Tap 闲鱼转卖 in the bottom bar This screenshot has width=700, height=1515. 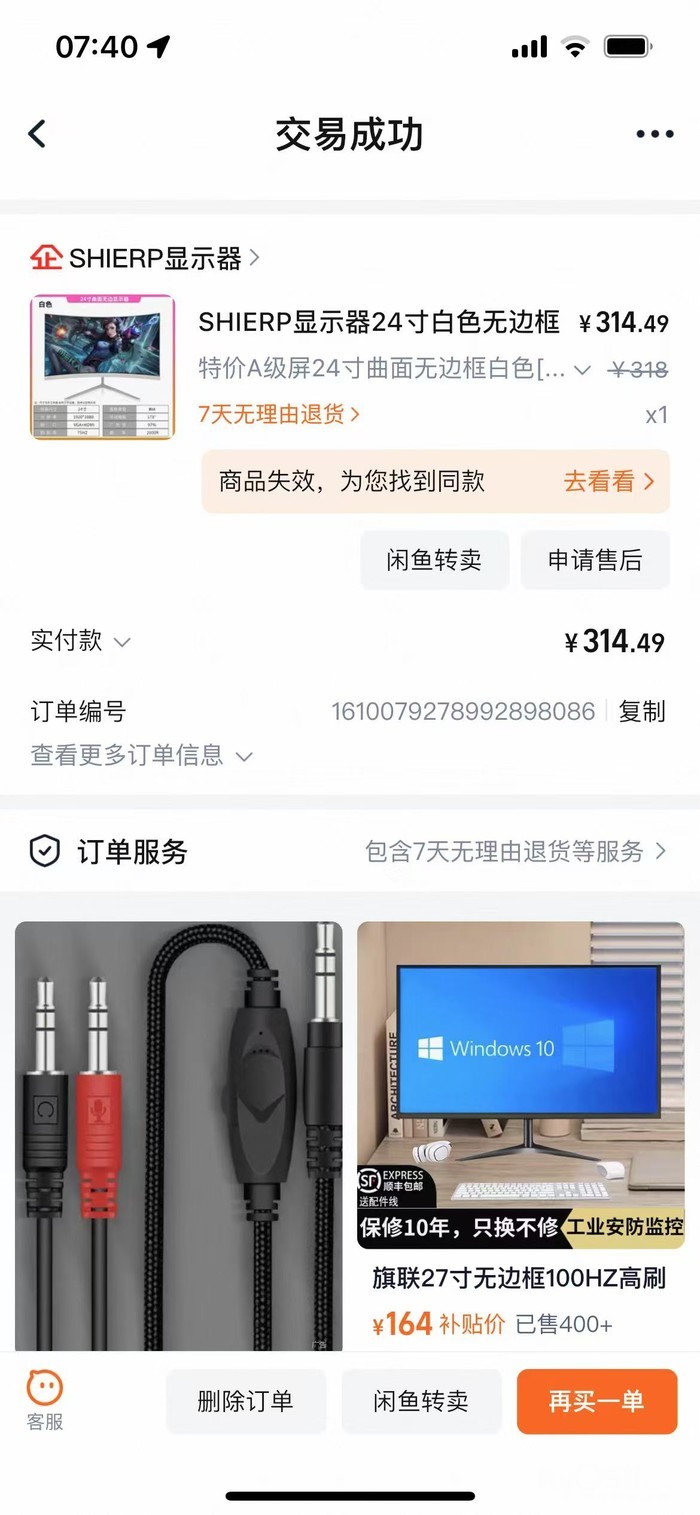tap(421, 1402)
